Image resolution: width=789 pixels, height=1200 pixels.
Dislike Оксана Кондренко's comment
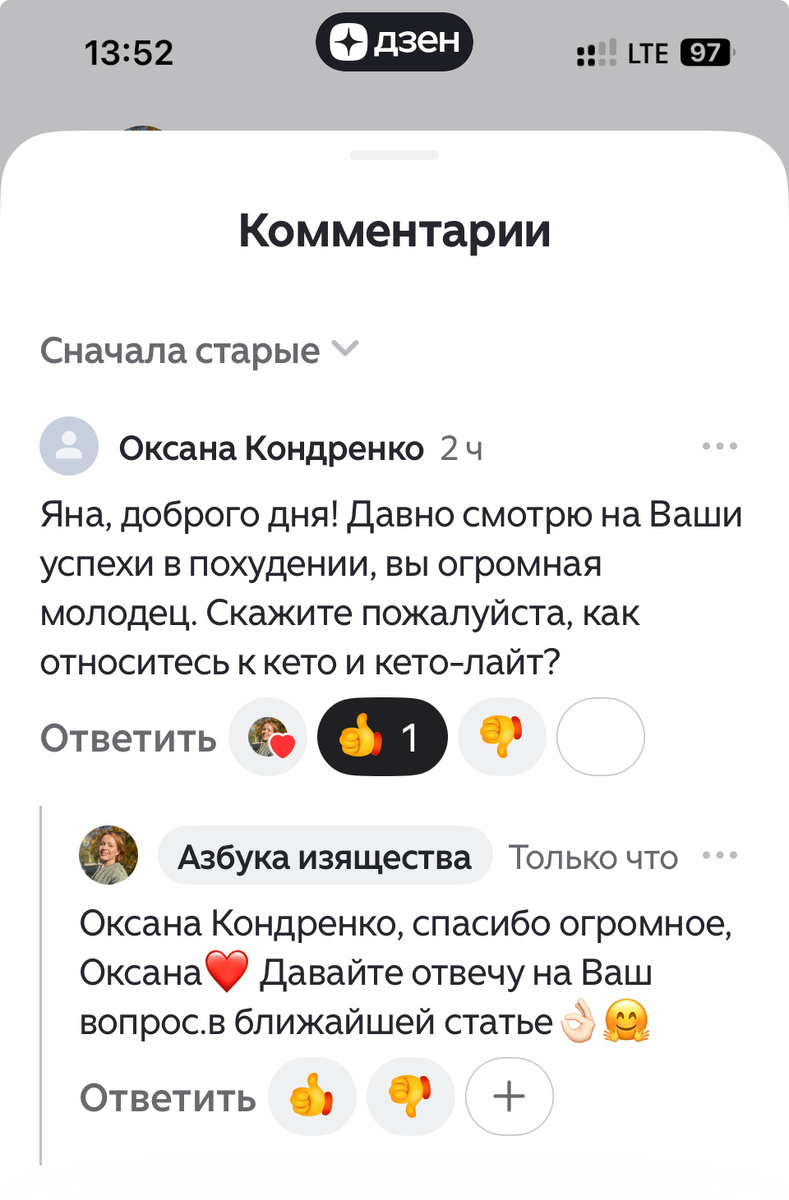tap(501, 738)
